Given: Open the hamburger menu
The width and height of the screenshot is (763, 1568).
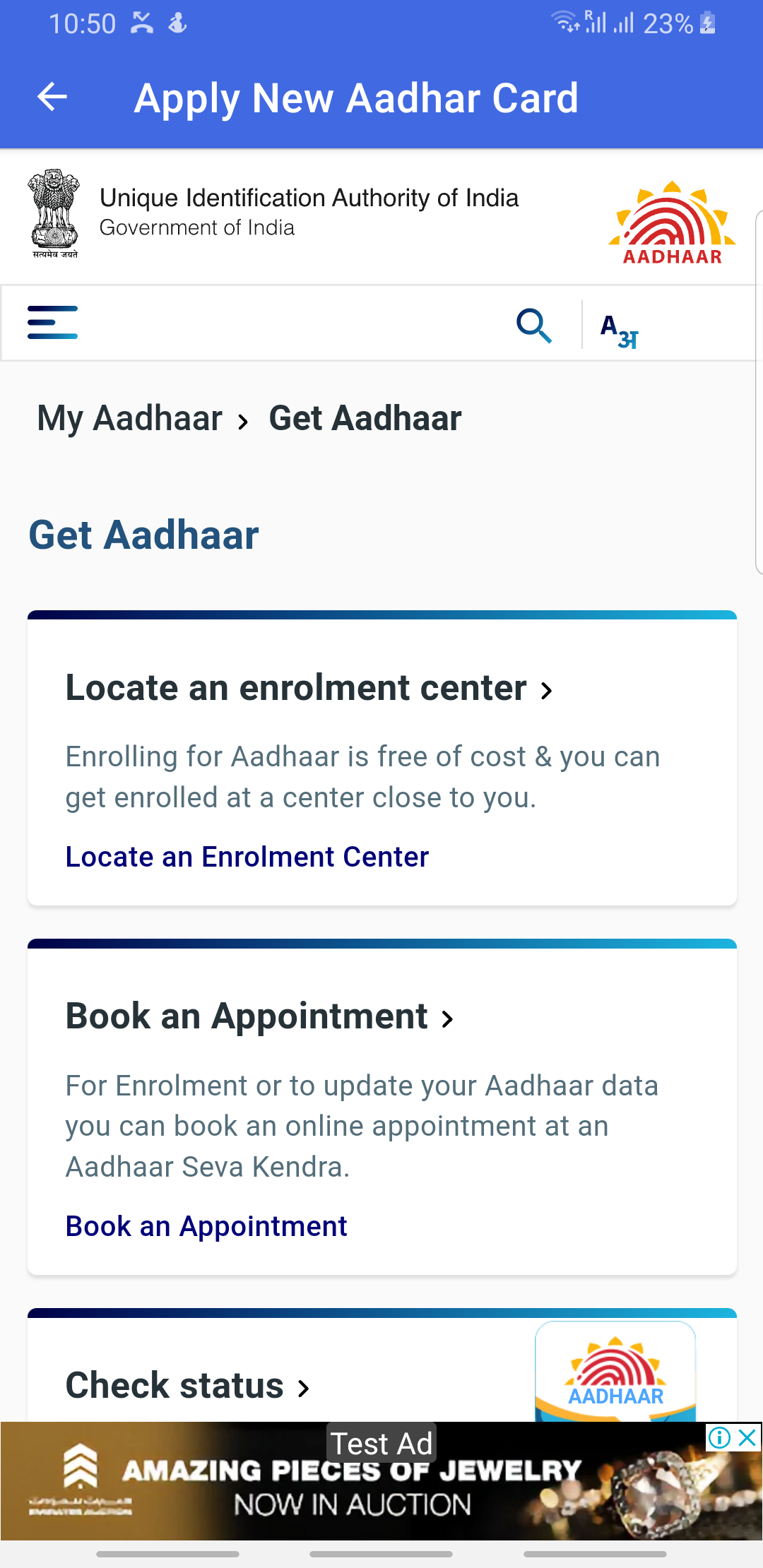Looking at the screenshot, I should point(52,323).
